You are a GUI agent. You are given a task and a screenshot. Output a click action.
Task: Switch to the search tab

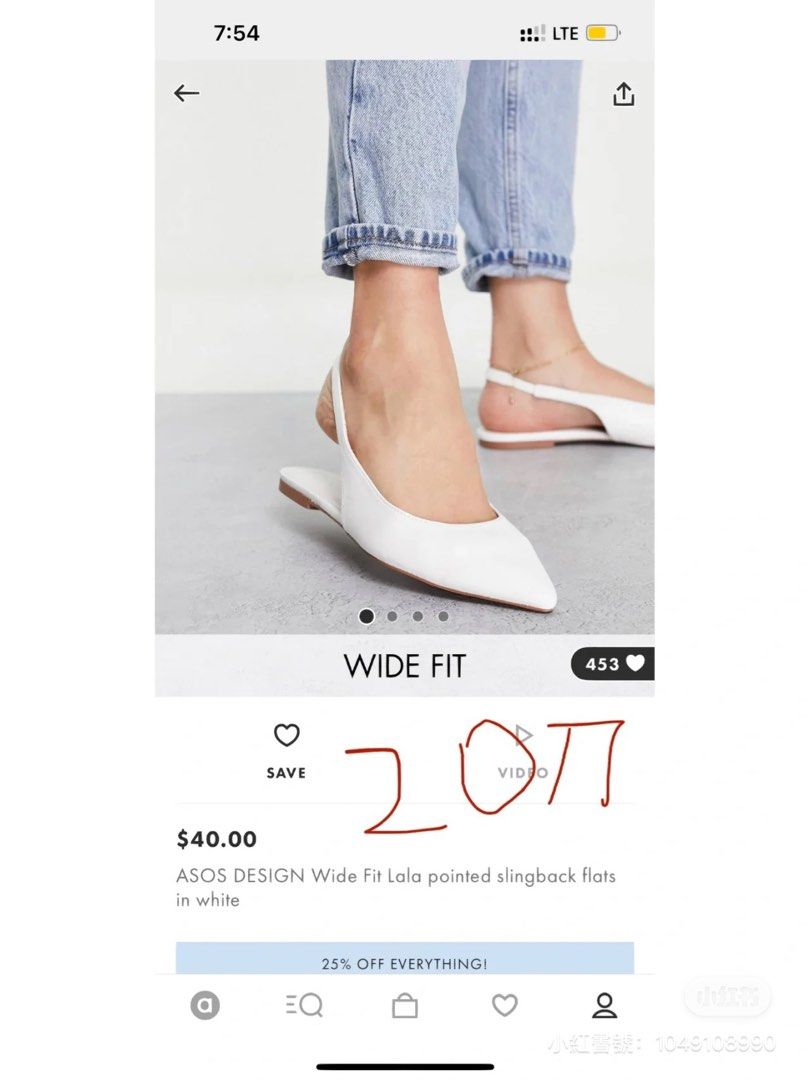pos(304,1005)
